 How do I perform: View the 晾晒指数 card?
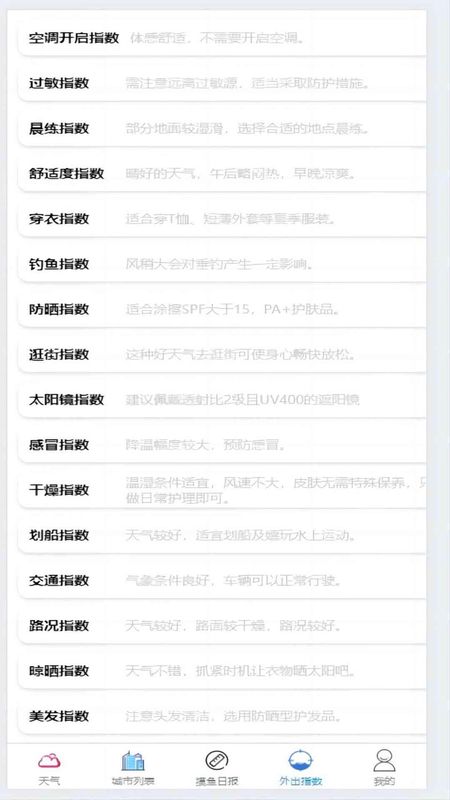[222, 671]
